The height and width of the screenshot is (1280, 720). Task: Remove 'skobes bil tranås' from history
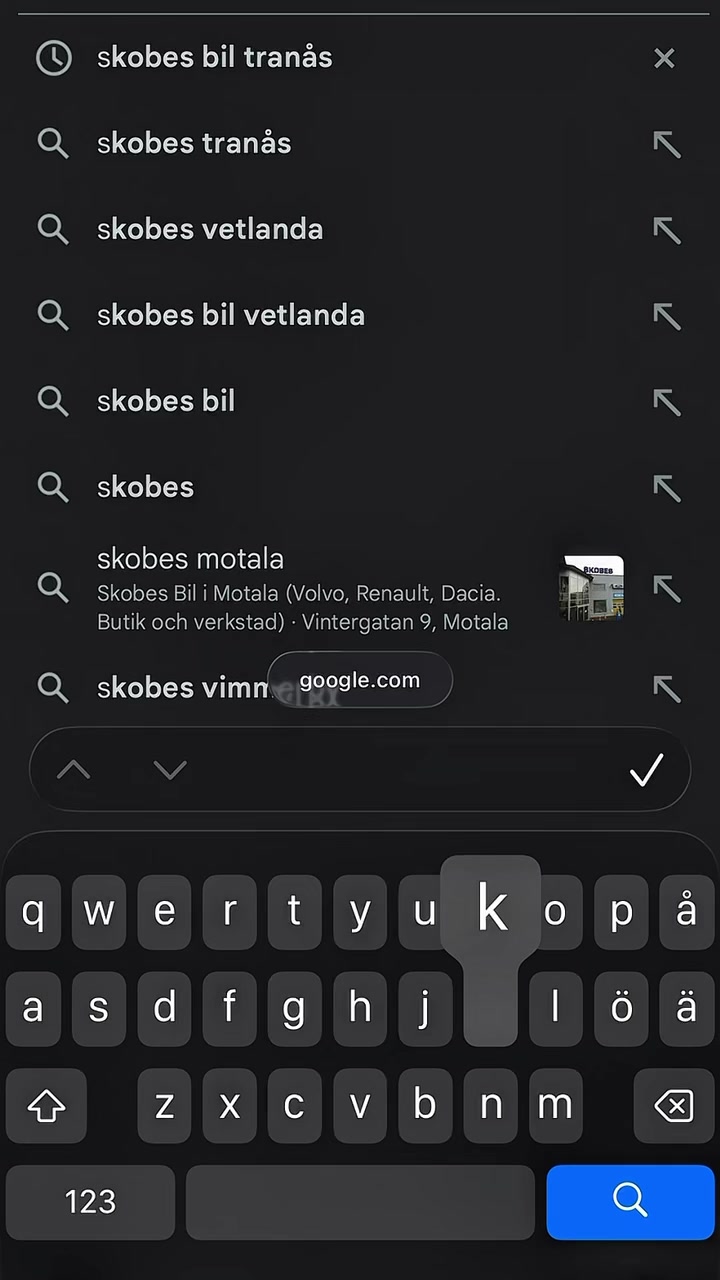664,58
